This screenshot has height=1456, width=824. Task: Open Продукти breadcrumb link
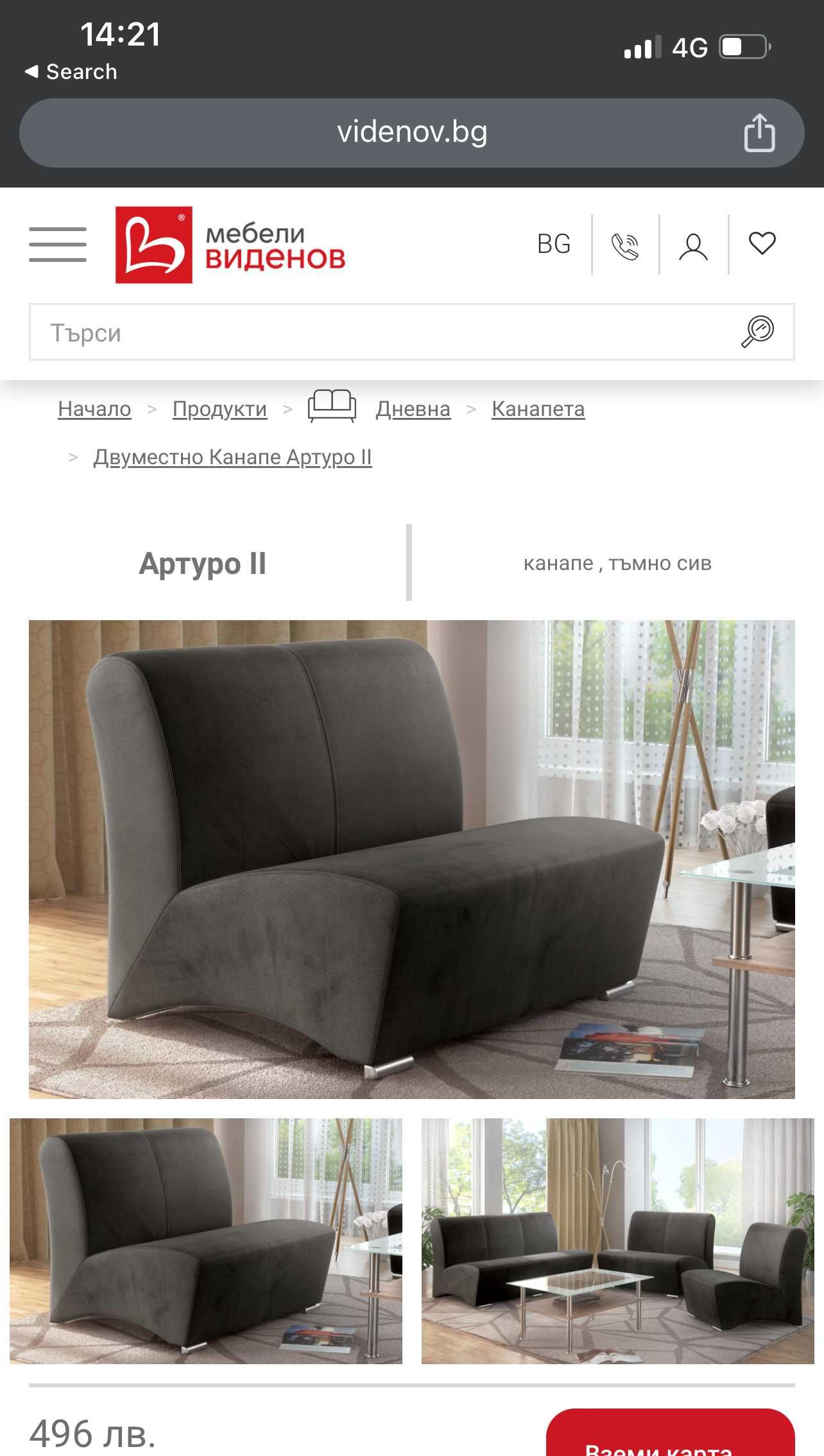click(219, 409)
